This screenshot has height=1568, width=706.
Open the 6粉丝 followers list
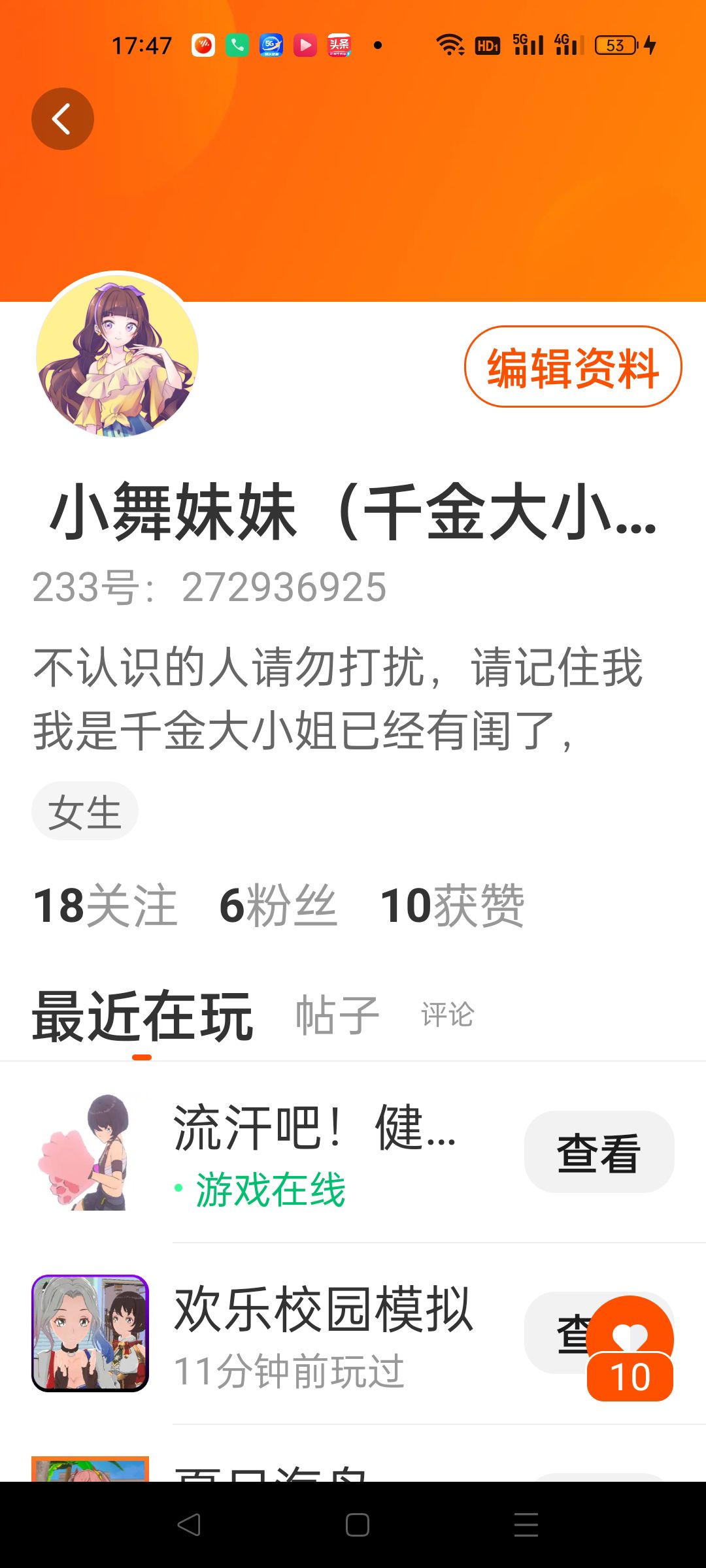278,906
